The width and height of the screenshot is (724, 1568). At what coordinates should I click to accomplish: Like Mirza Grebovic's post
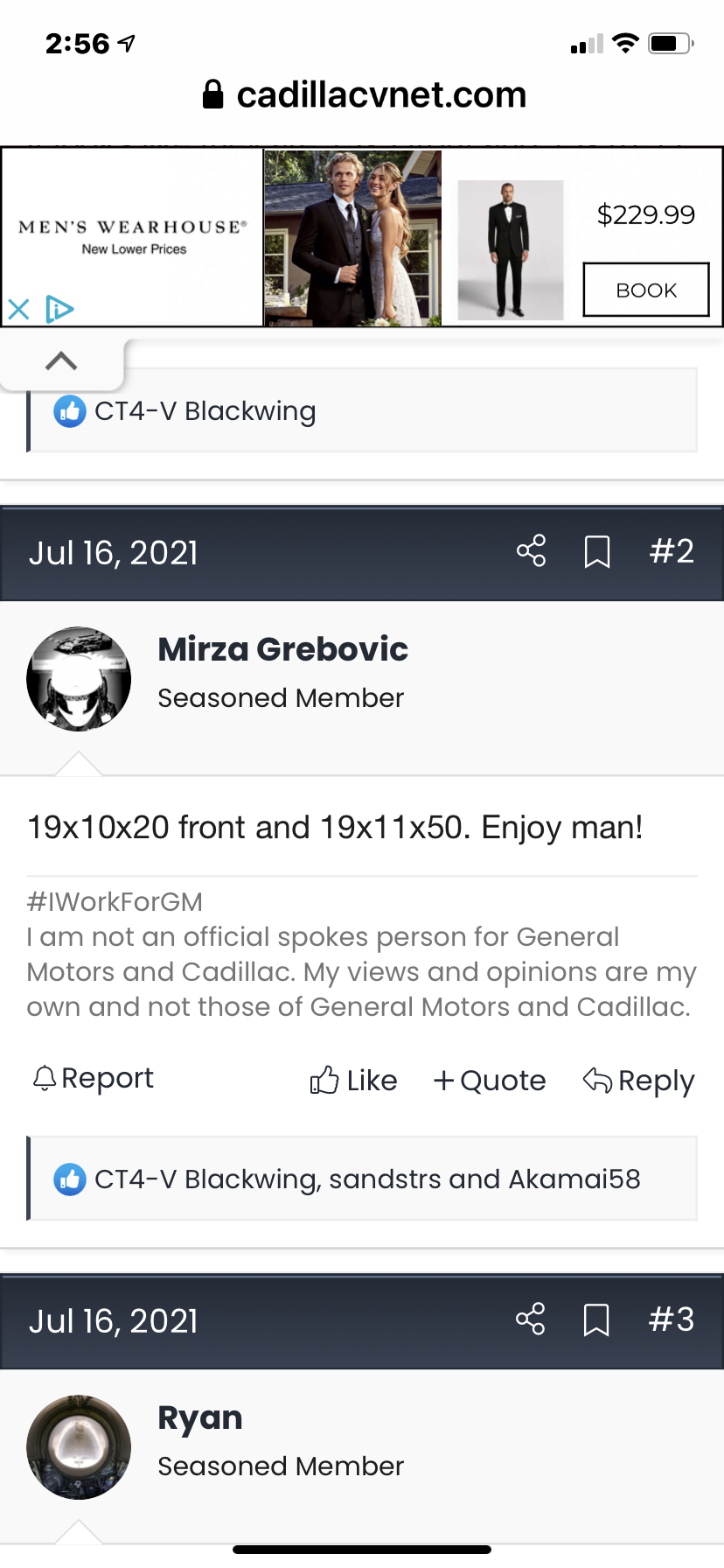[x=353, y=1081]
